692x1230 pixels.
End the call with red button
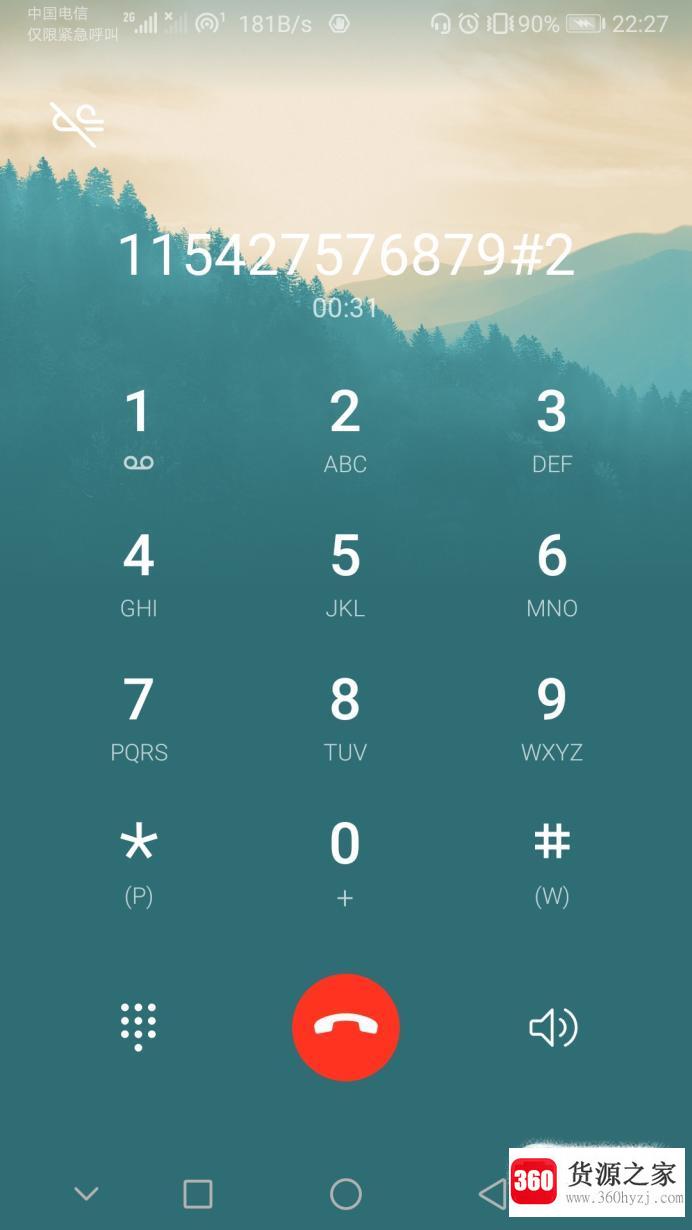click(345, 1027)
